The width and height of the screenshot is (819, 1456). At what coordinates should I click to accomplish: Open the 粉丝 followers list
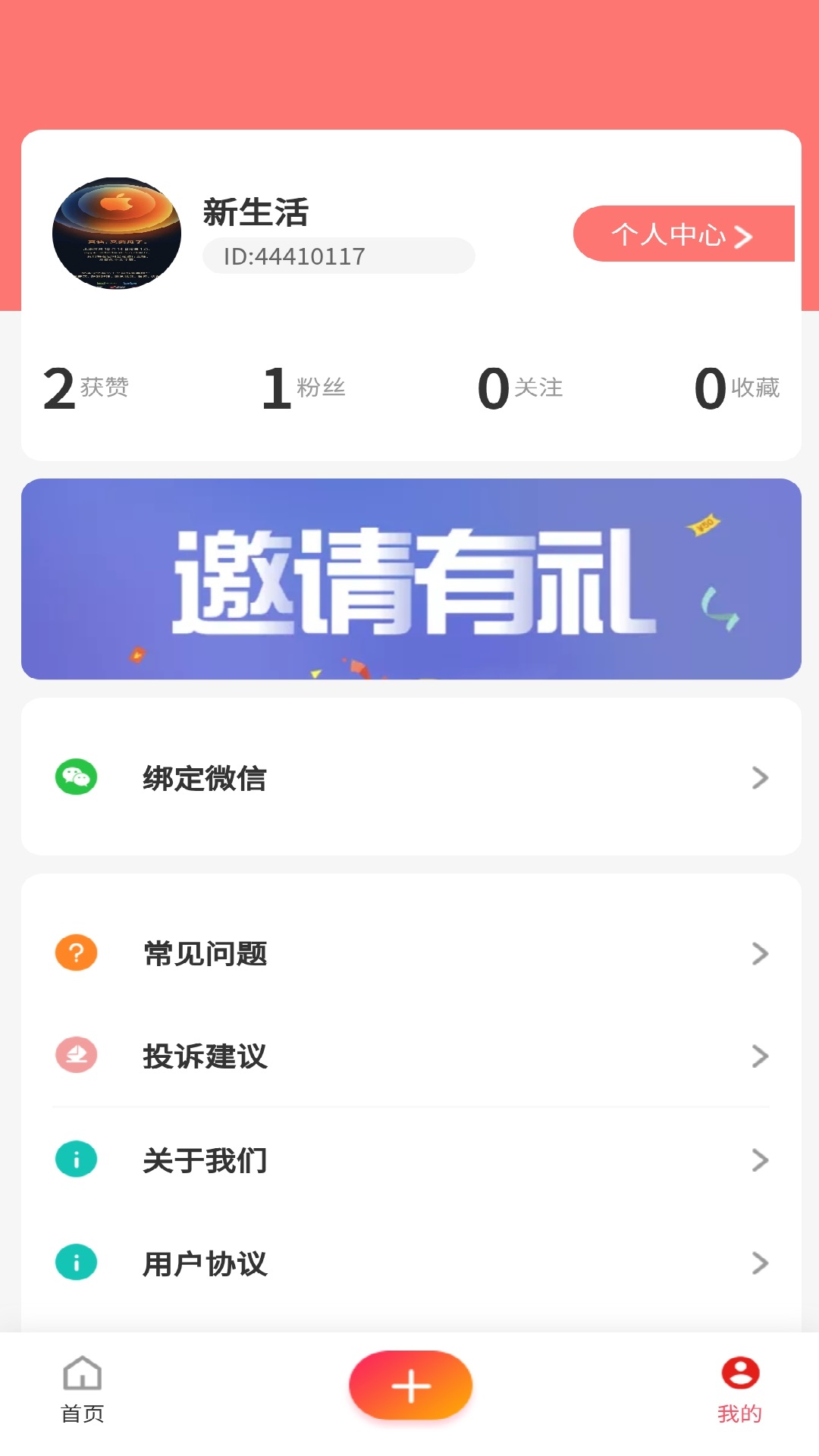coord(303,388)
